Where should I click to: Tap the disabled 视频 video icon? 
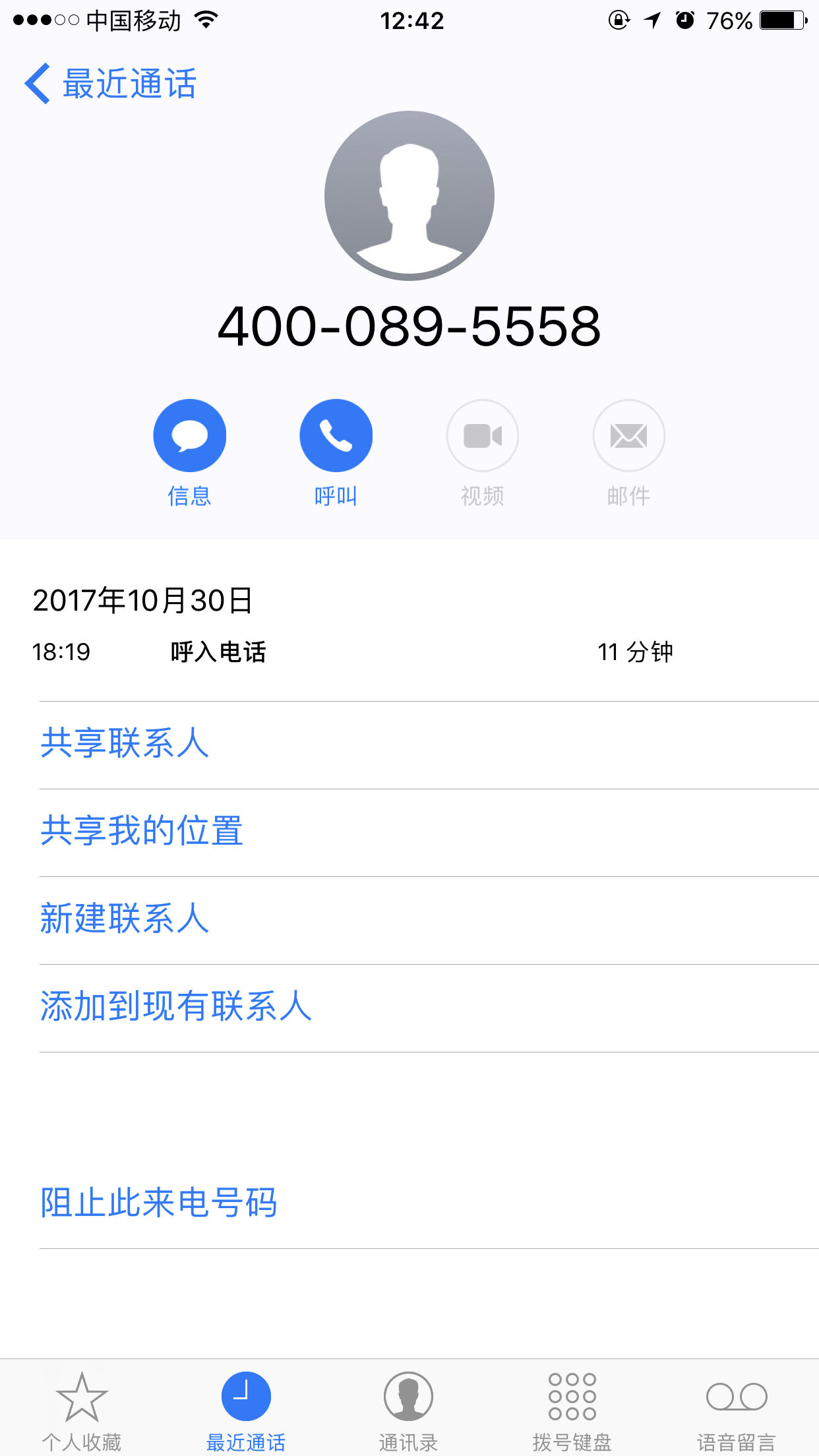482,435
